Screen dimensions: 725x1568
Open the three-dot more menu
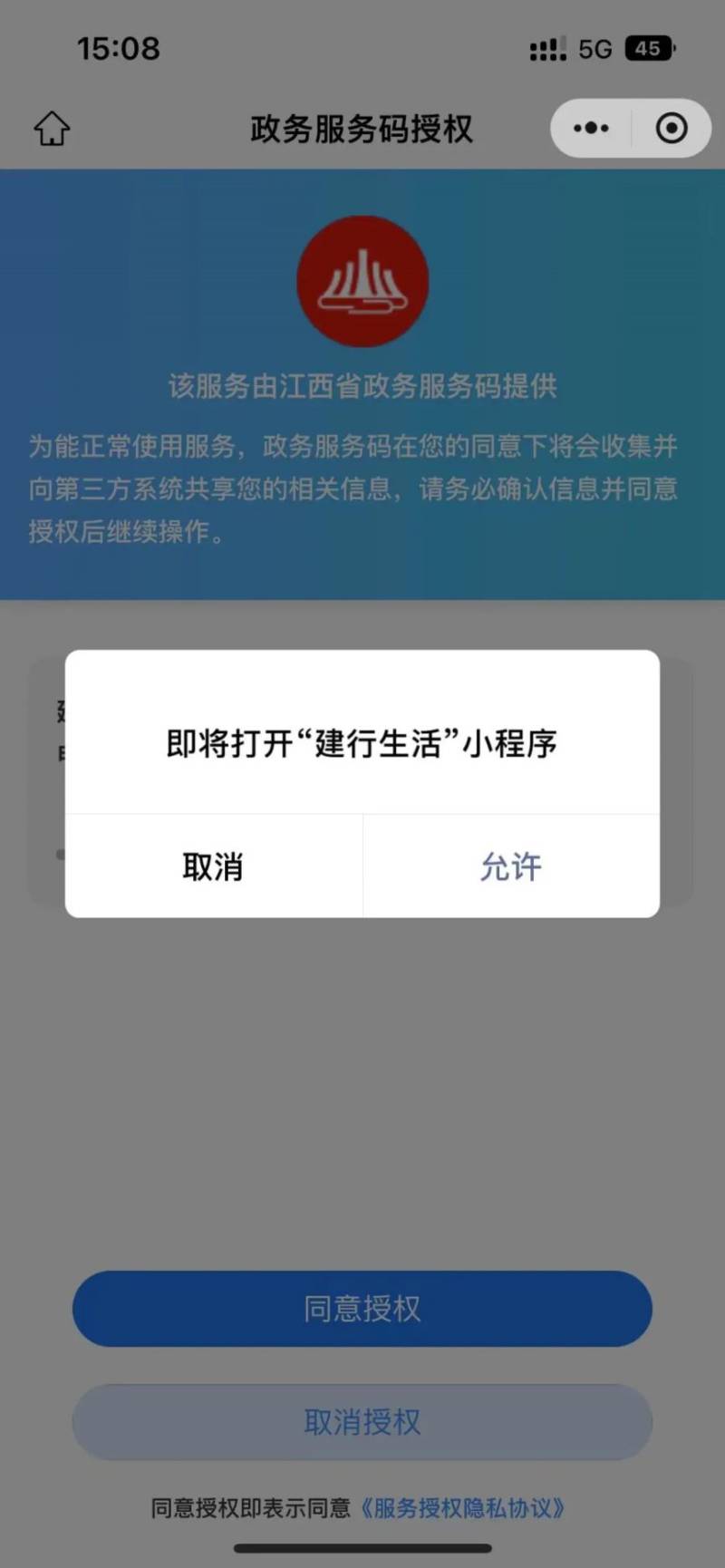click(591, 129)
